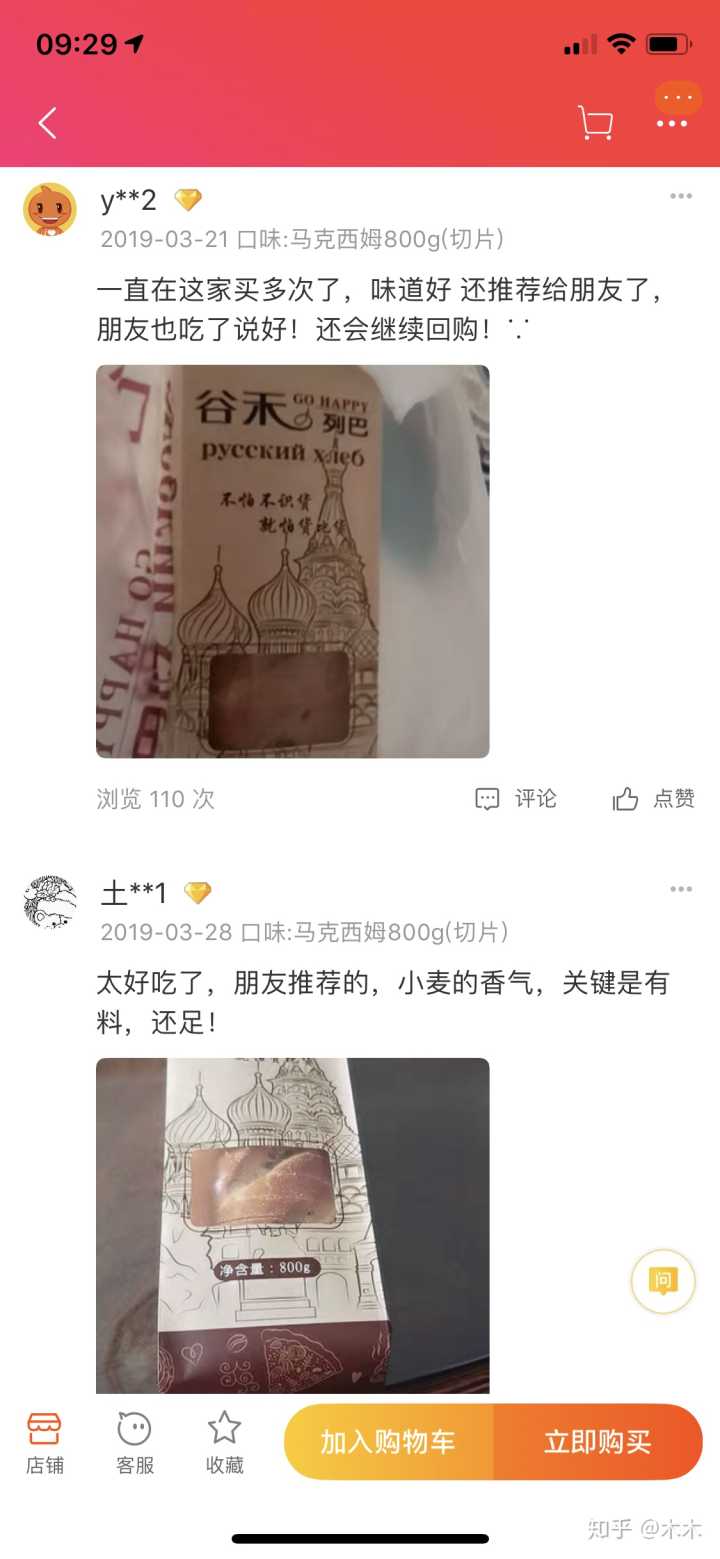Like y**2's review with 点赞

pyautogui.click(x=654, y=799)
